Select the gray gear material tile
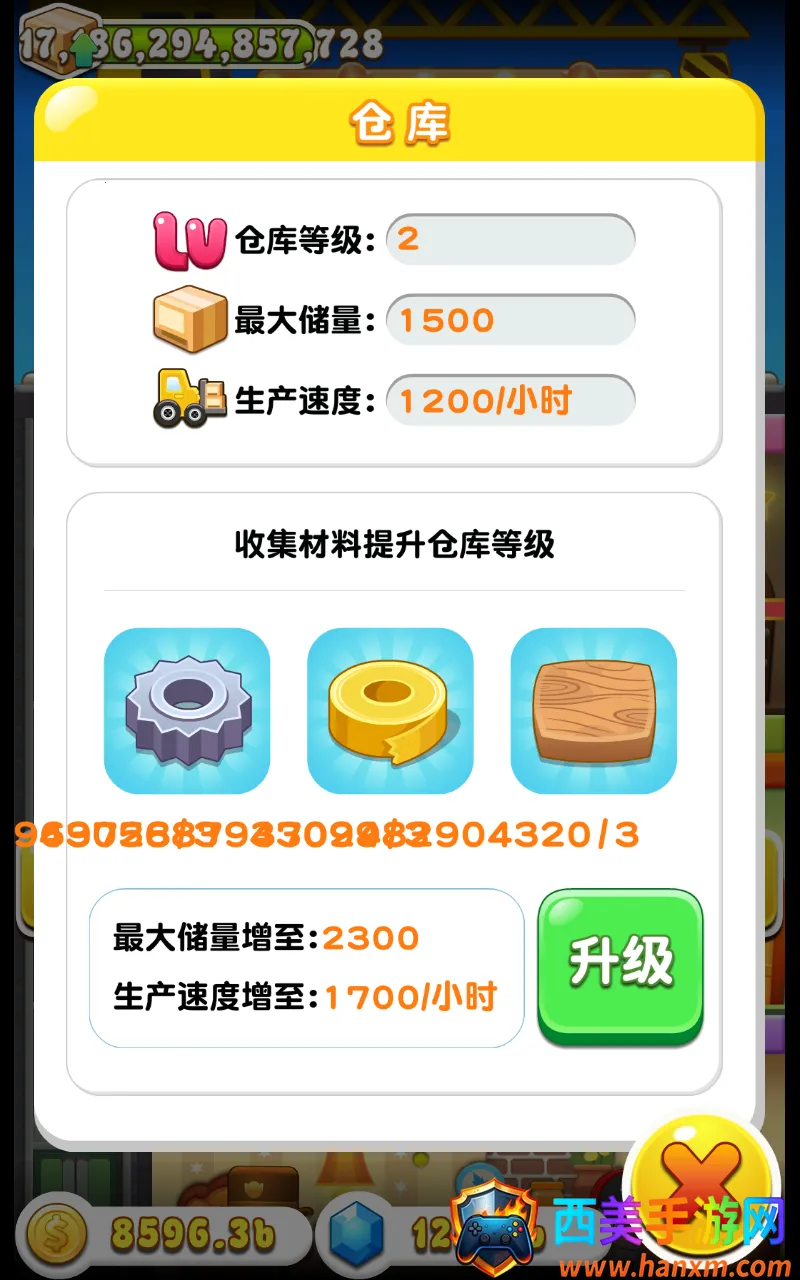 click(187, 710)
